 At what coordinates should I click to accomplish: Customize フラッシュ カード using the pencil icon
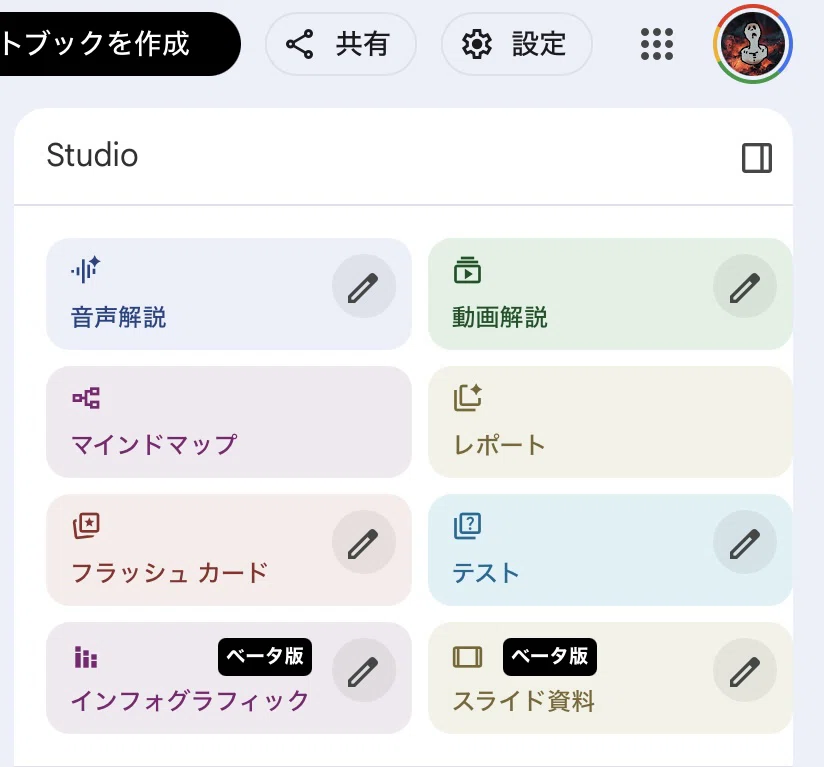(364, 542)
